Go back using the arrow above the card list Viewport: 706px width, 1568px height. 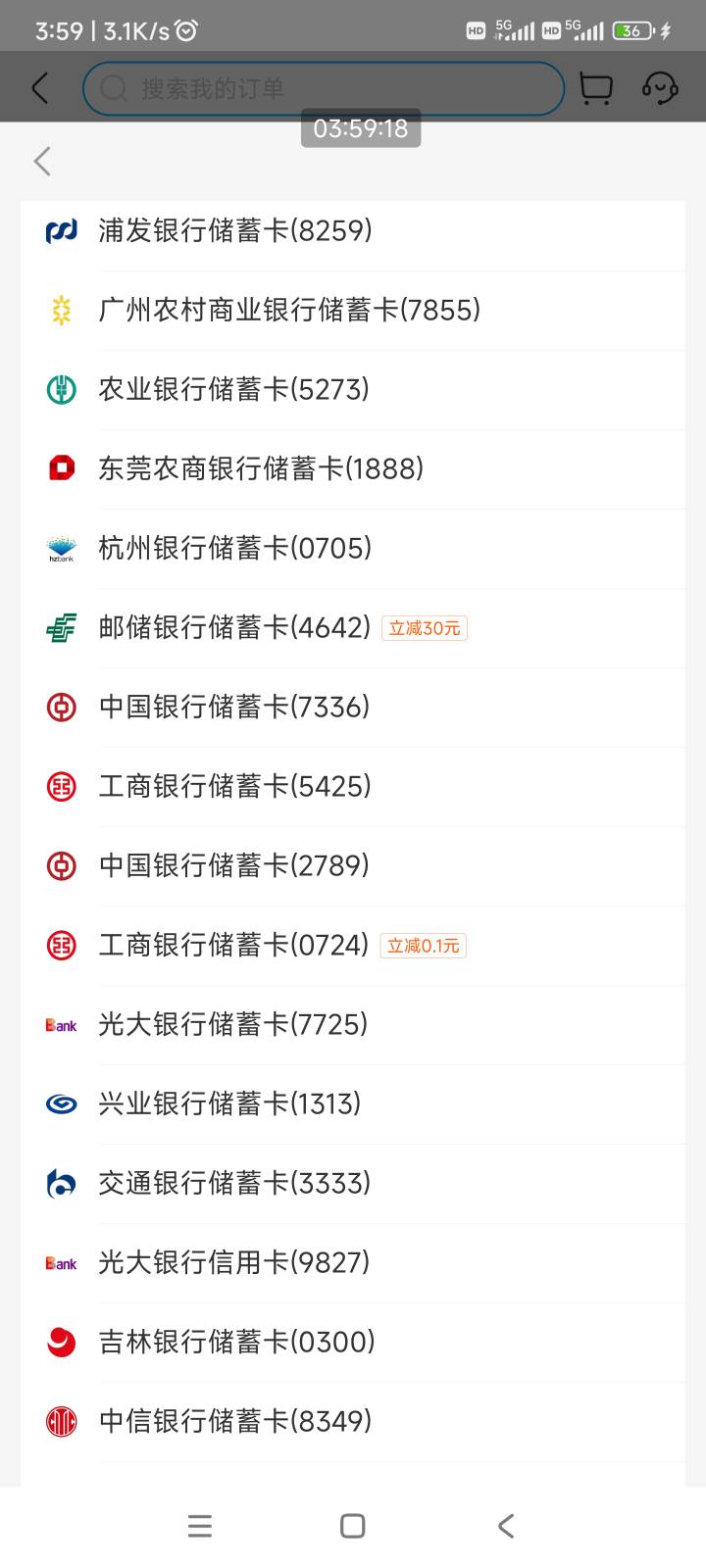coord(41,162)
